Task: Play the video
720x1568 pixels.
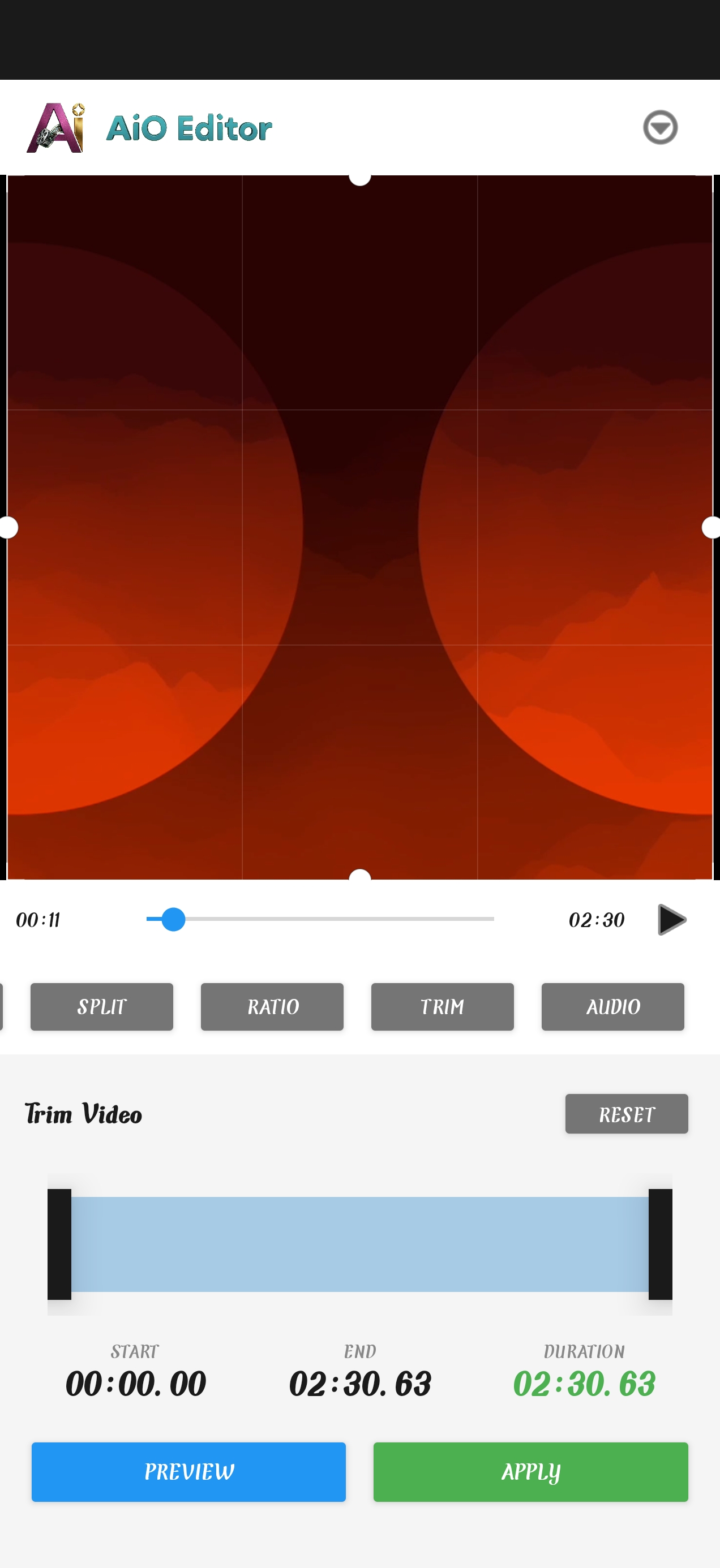Action: pyautogui.click(x=672, y=919)
